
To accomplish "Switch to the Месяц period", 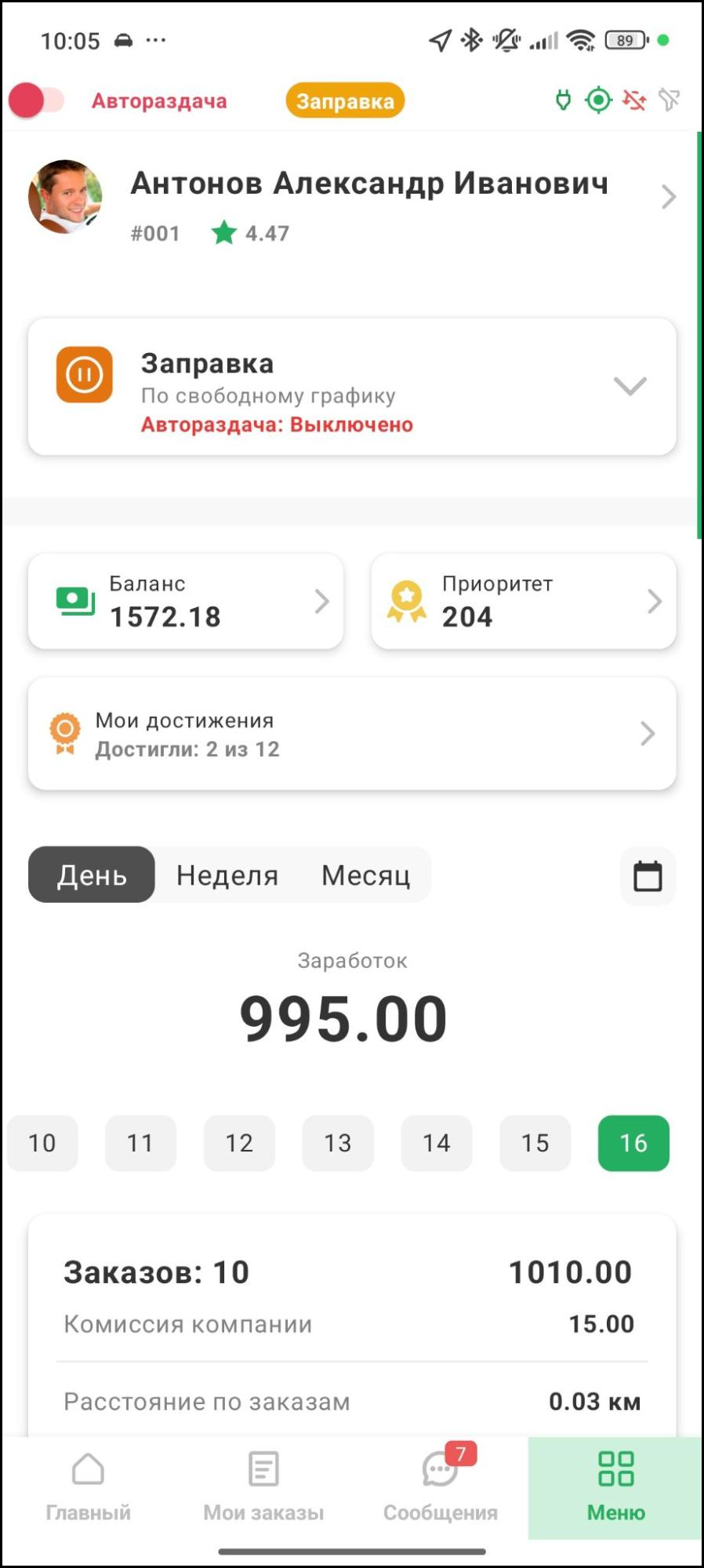I will coord(365,875).
